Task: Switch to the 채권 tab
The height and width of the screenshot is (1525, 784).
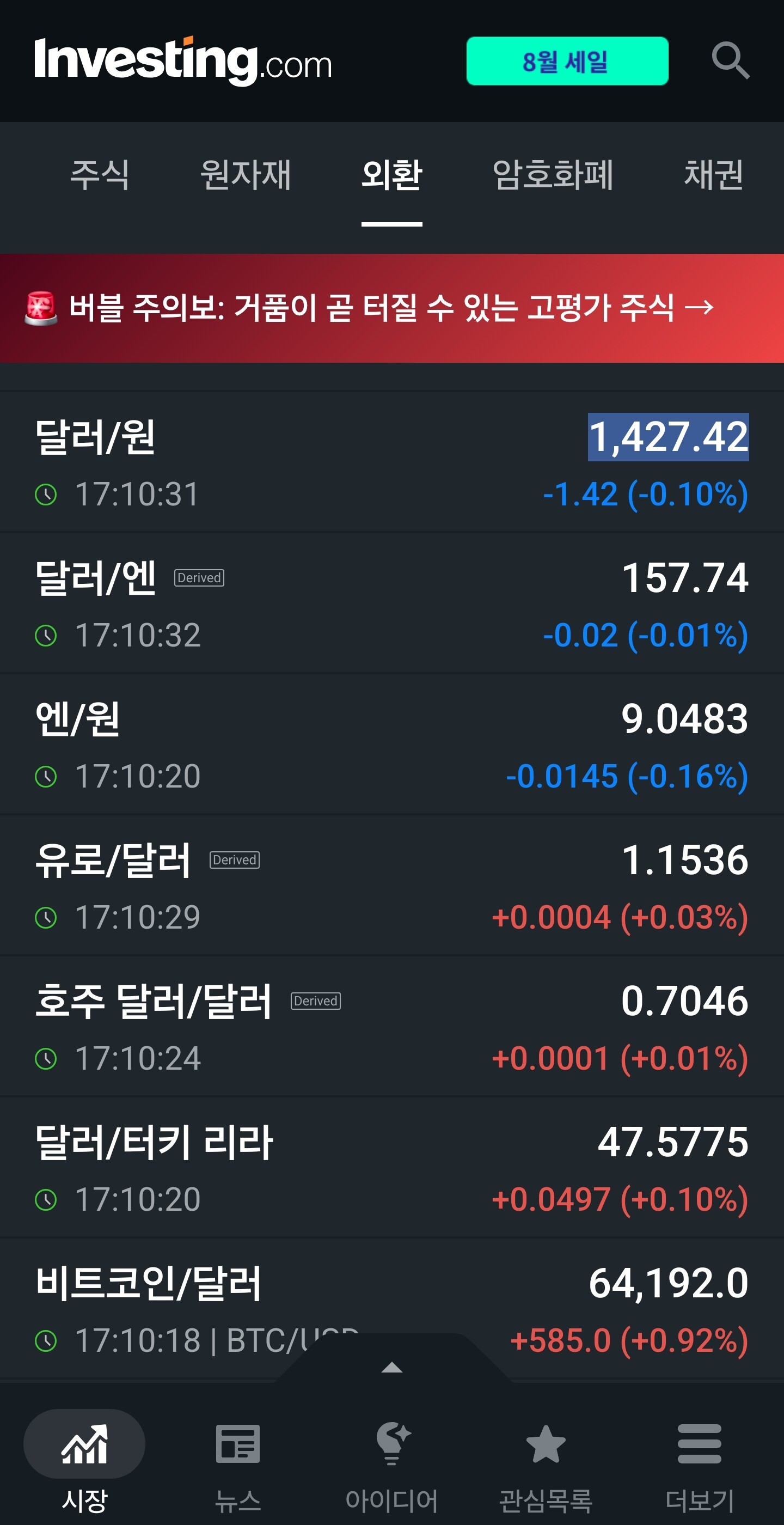Action: click(x=714, y=175)
